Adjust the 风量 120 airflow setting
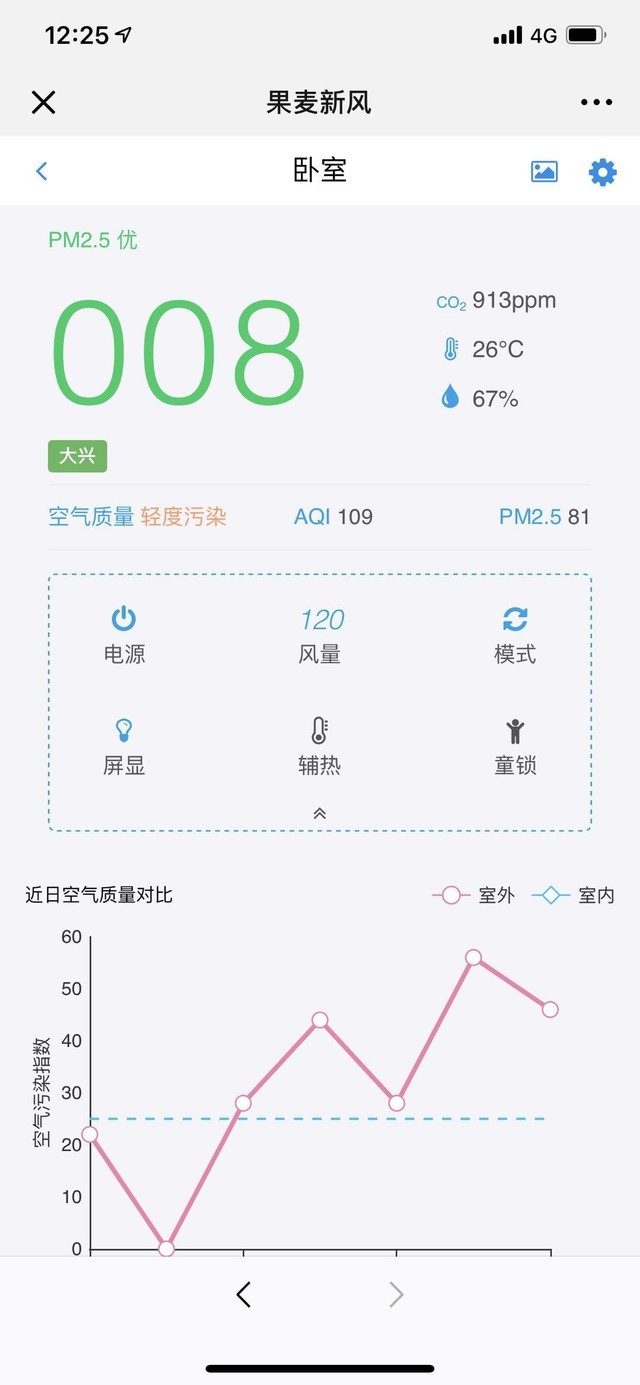 (x=320, y=634)
